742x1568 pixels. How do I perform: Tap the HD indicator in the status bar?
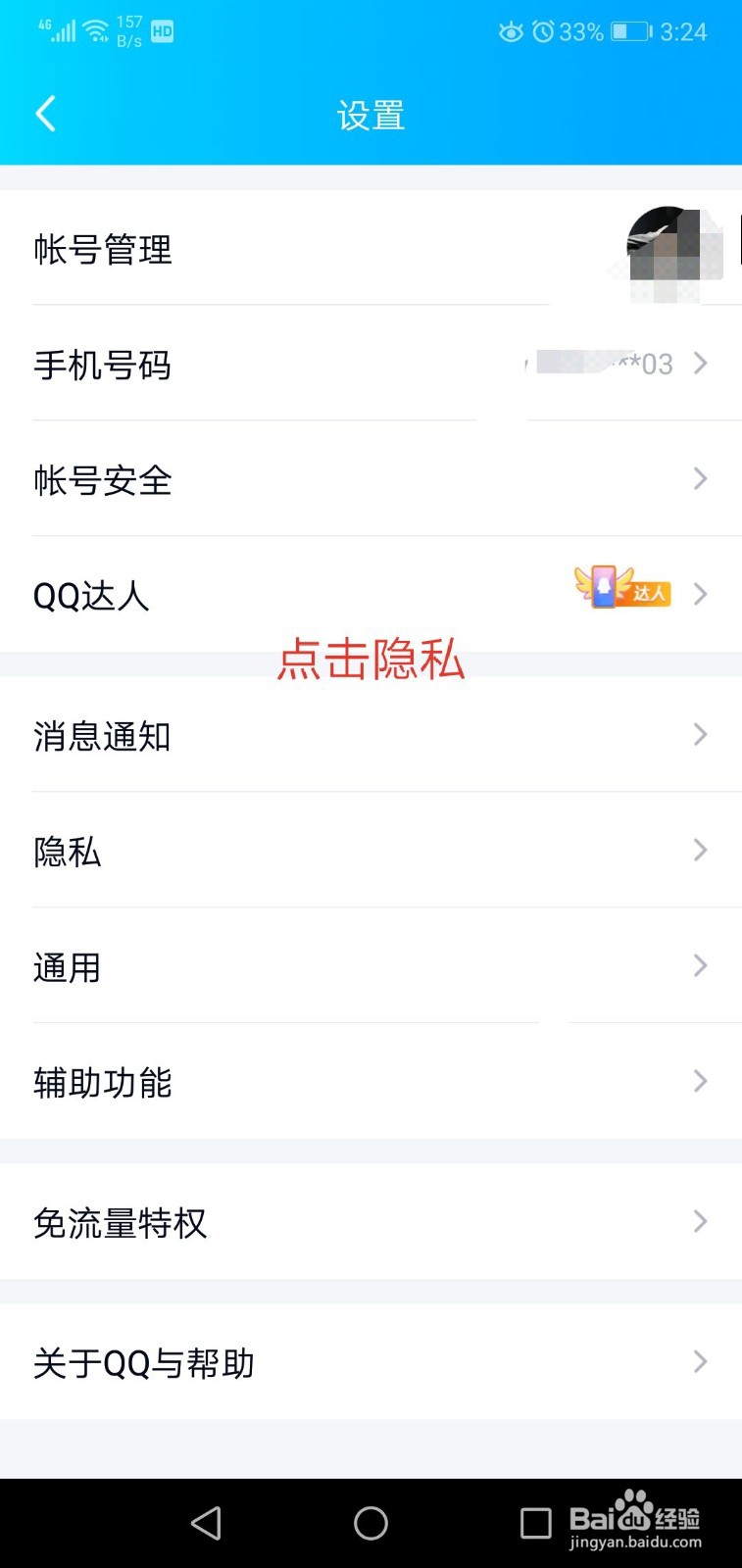pyautogui.click(x=163, y=31)
